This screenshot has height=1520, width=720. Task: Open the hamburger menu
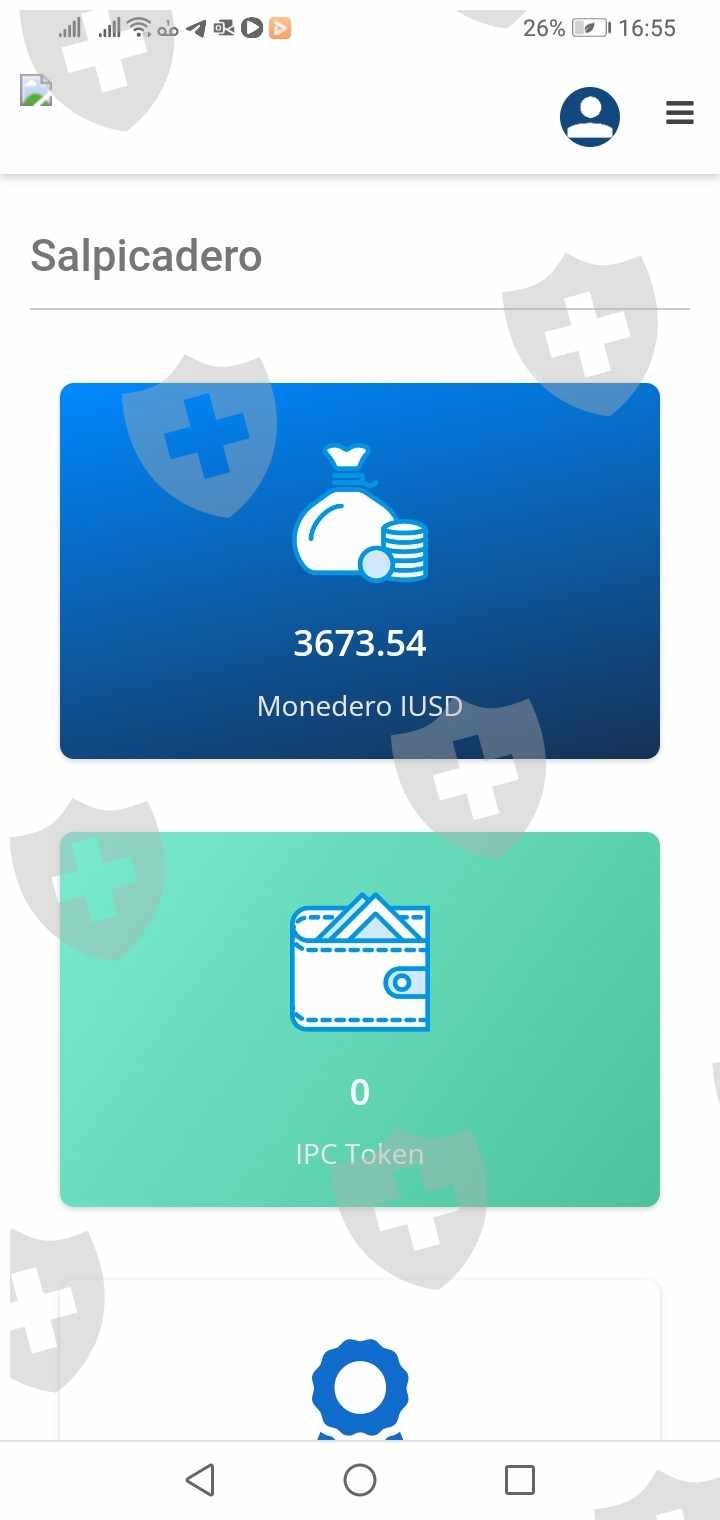[680, 113]
